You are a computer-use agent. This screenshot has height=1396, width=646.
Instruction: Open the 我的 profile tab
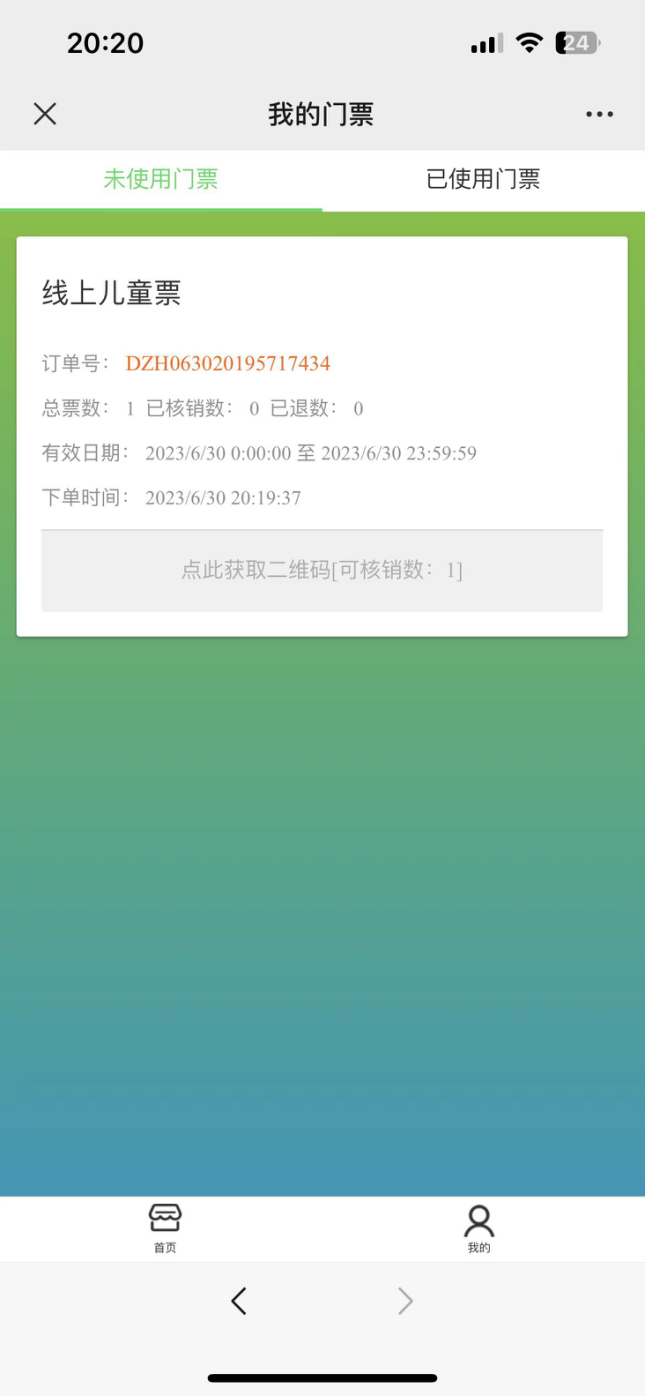[x=479, y=1228]
